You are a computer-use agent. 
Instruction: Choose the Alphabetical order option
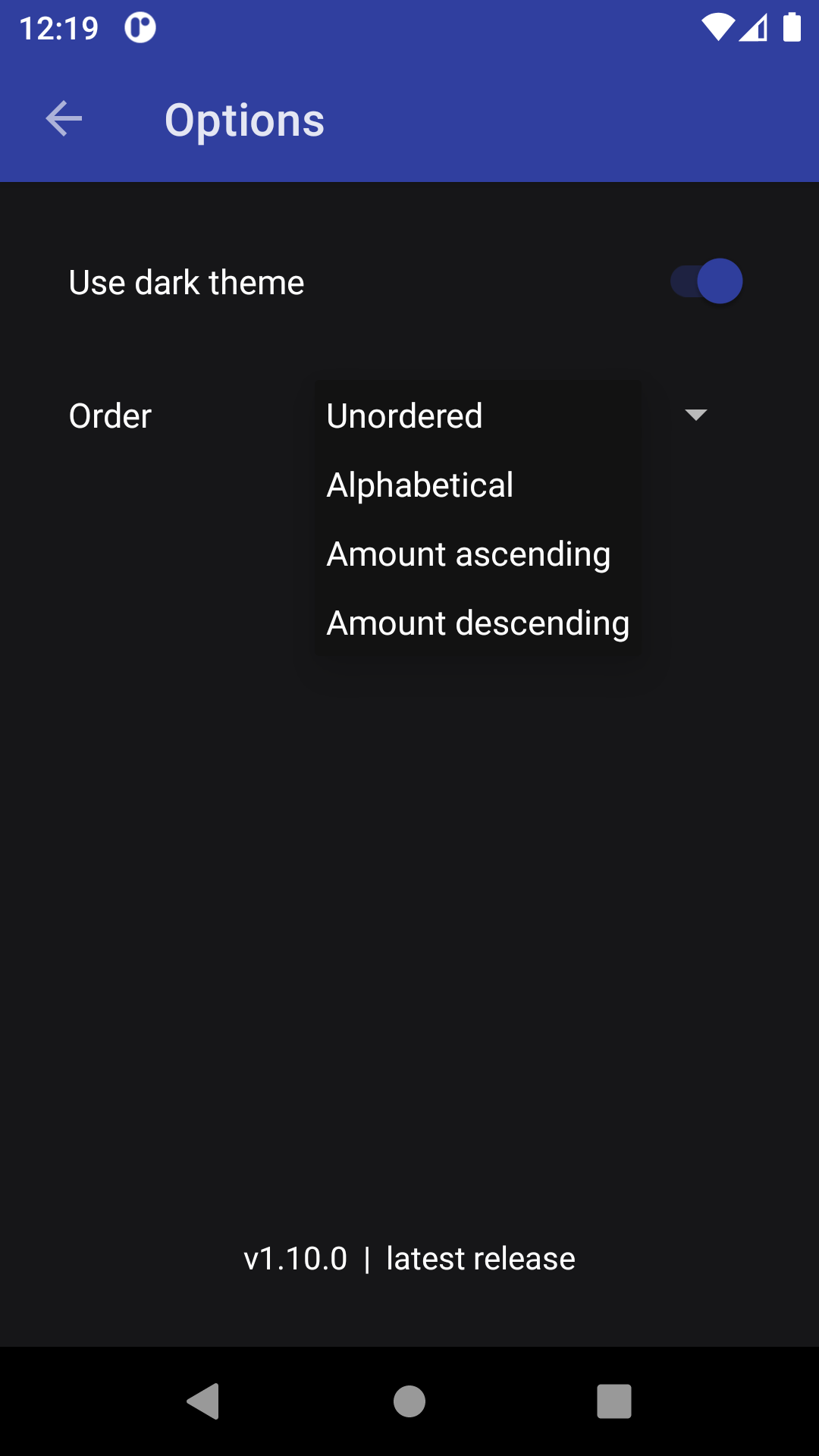pyautogui.click(x=420, y=485)
